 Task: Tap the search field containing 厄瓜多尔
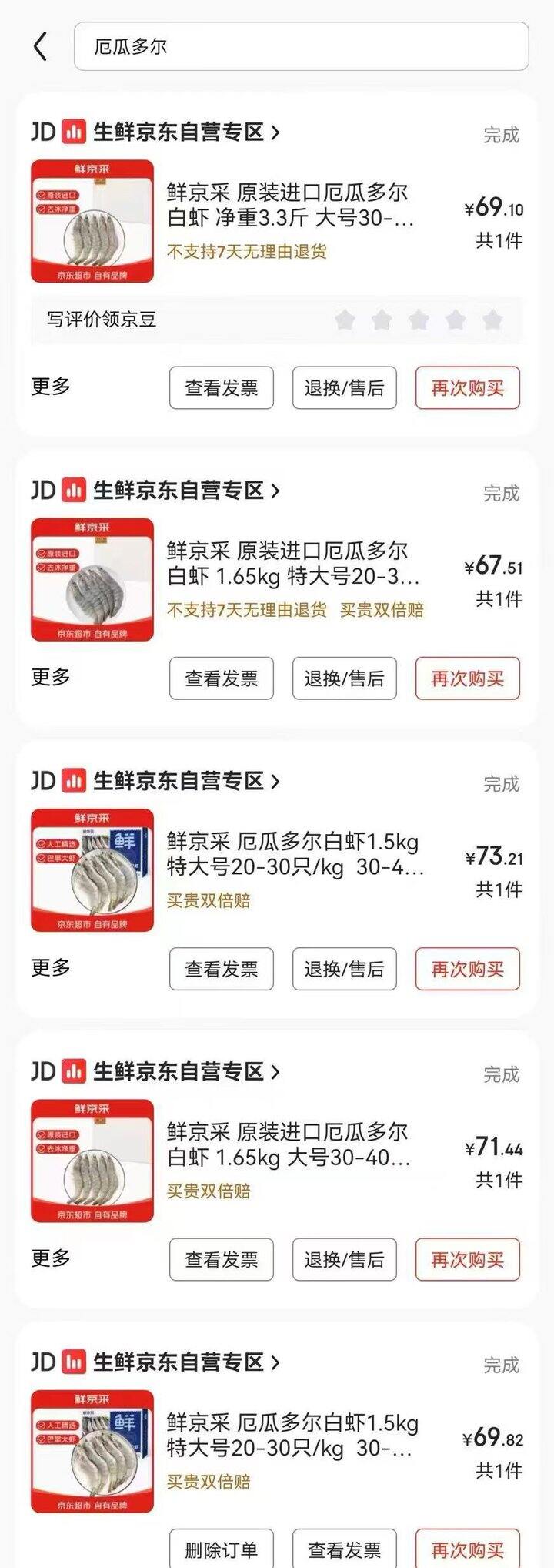[x=301, y=47]
